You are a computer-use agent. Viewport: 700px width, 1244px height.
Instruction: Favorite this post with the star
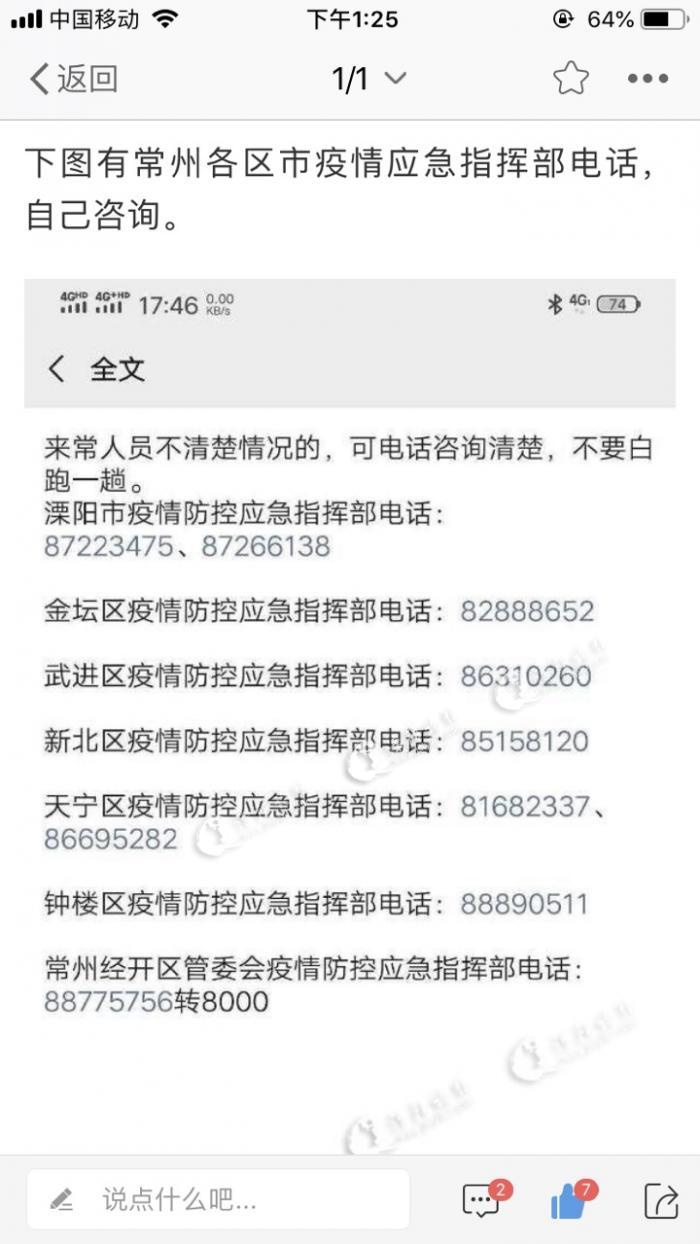point(570,79)
